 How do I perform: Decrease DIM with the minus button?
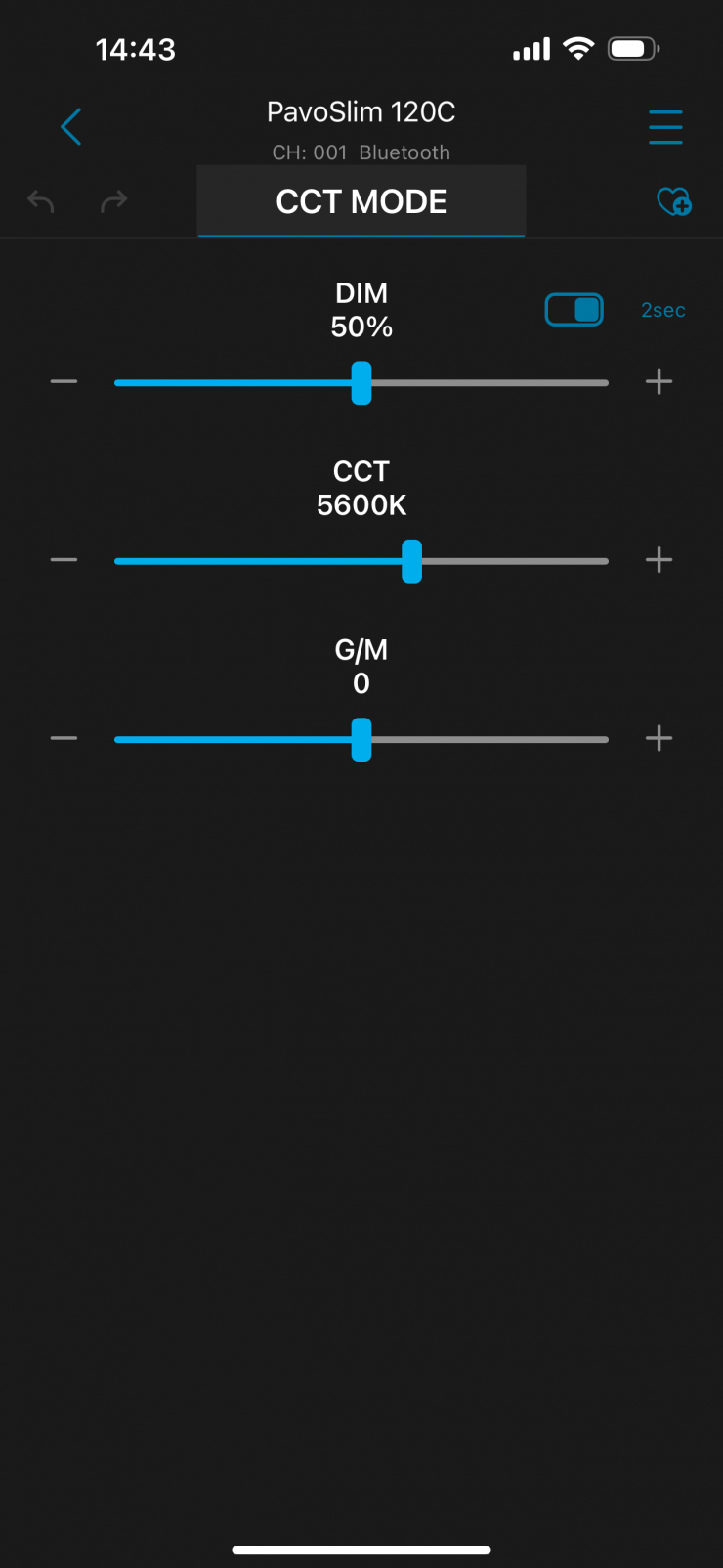pos(64,381)
